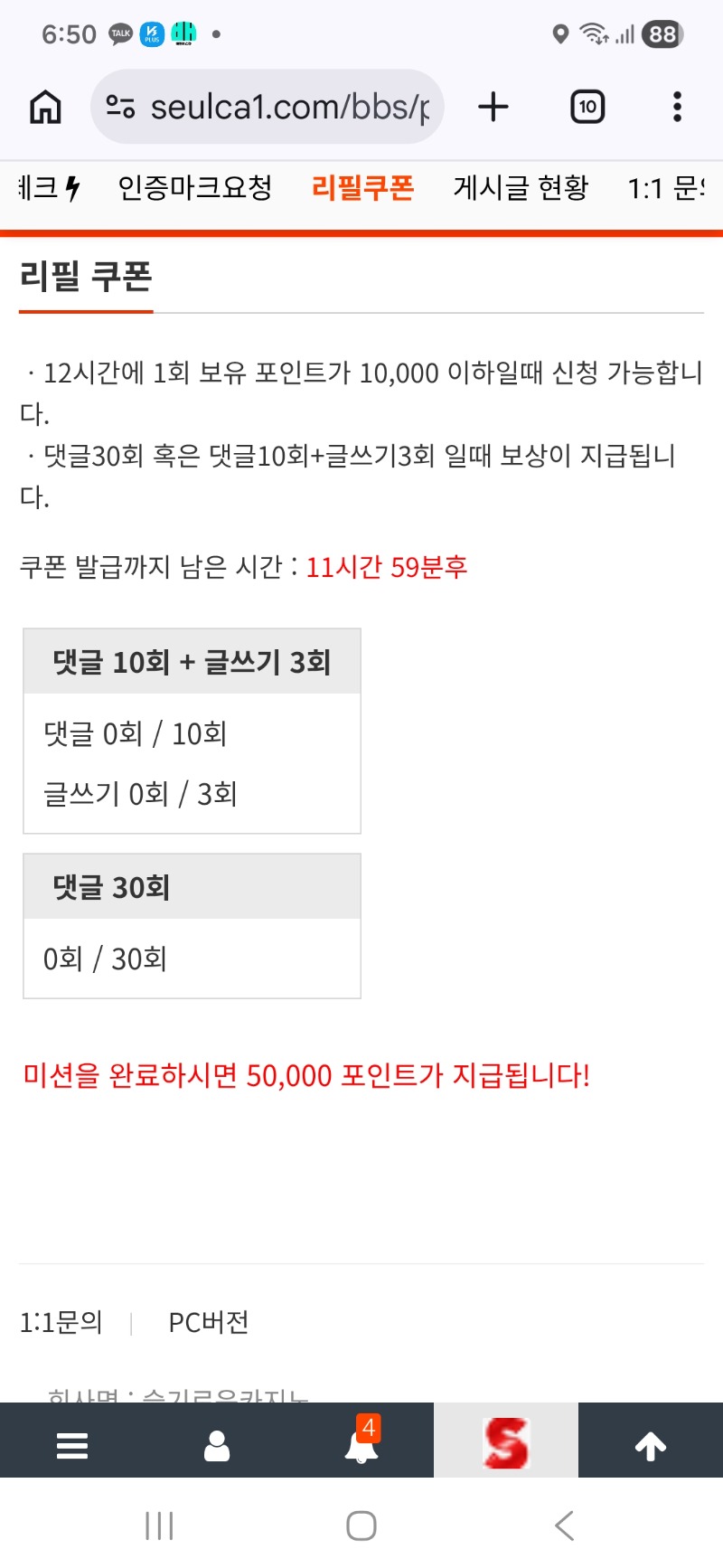
Task: Tap the URL address bar
Action: pyautogui.click(x=271, y=107)
